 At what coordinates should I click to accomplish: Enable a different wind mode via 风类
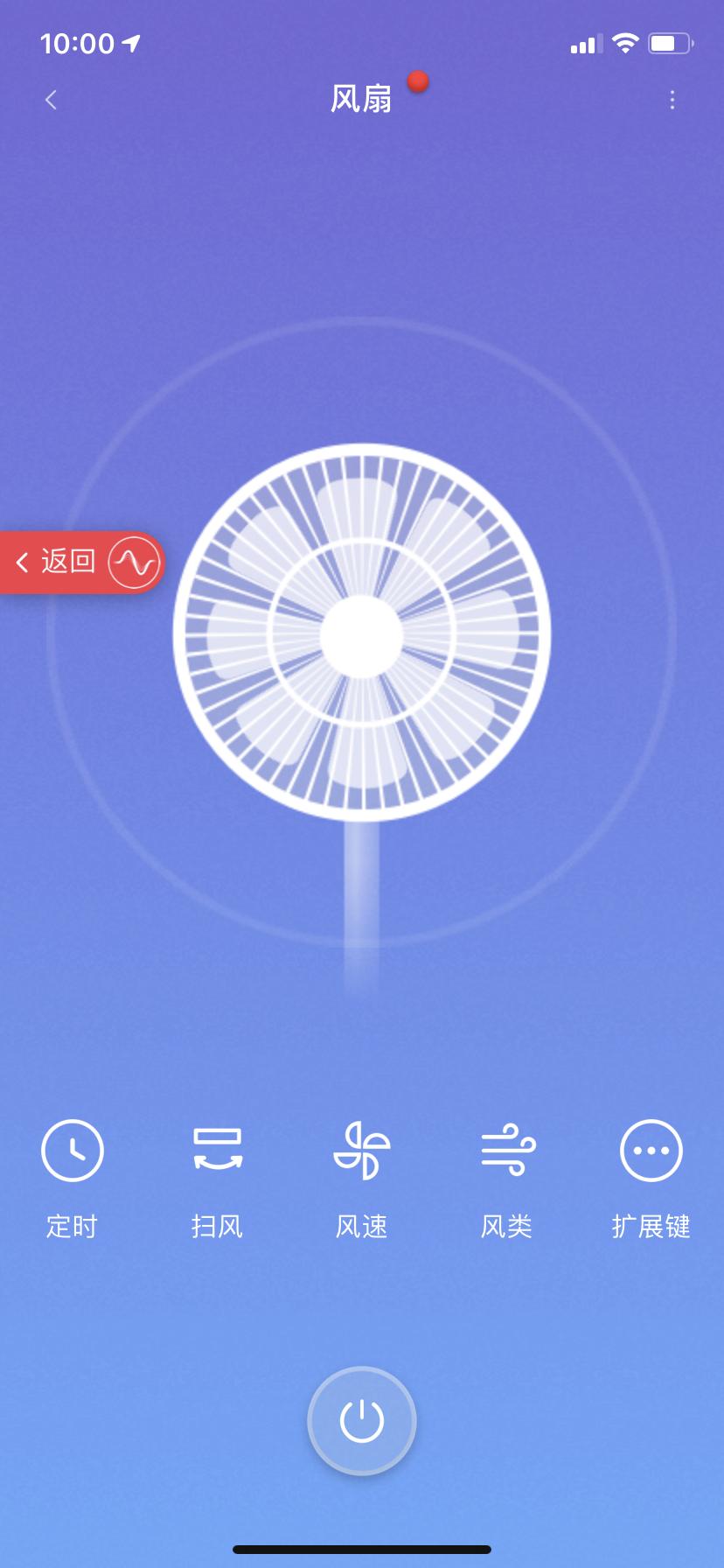coord(507,1151)
